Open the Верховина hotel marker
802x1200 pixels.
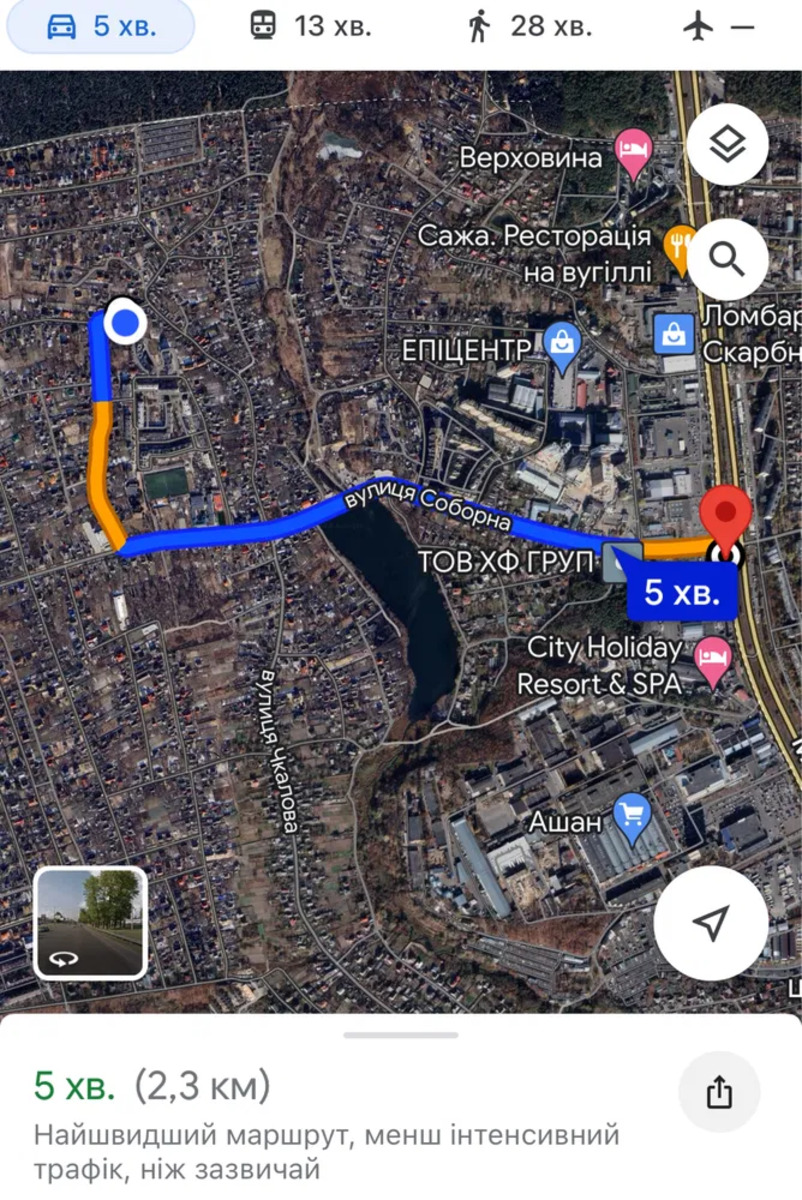(633, 152)
